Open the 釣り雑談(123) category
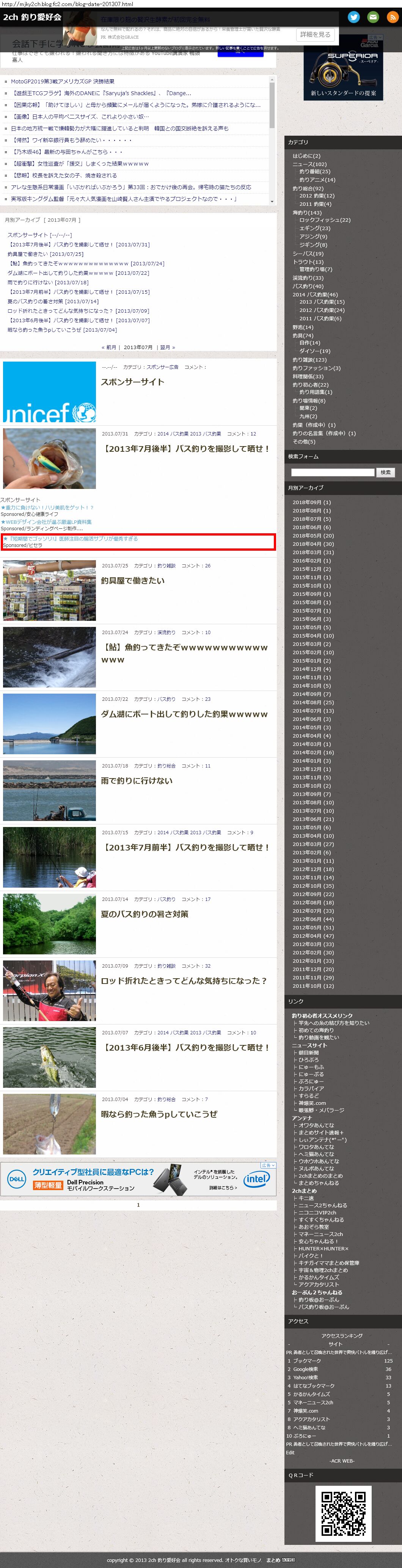Viewport: 402px width, 1568px height. pos(309,360)
